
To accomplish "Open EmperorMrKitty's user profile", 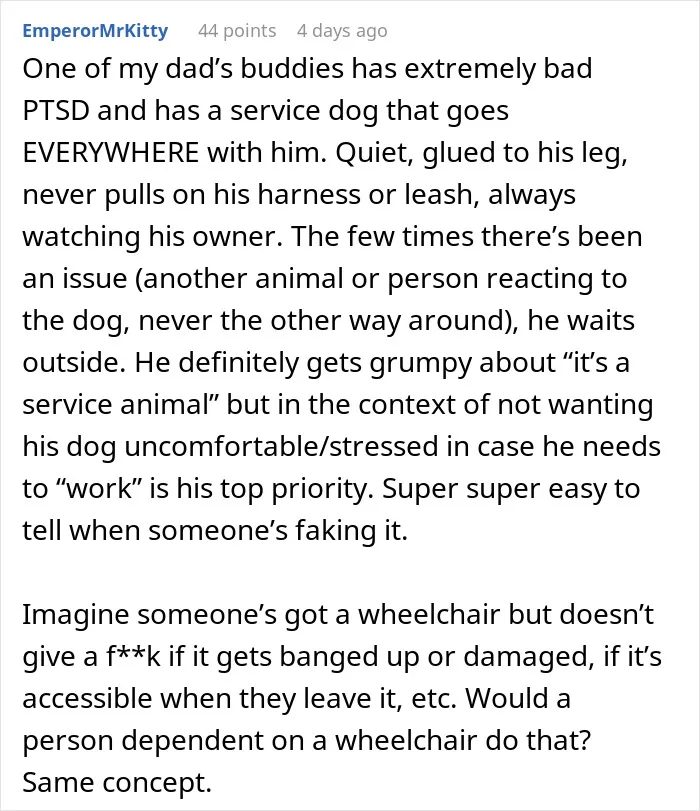I will pos(95,31).
